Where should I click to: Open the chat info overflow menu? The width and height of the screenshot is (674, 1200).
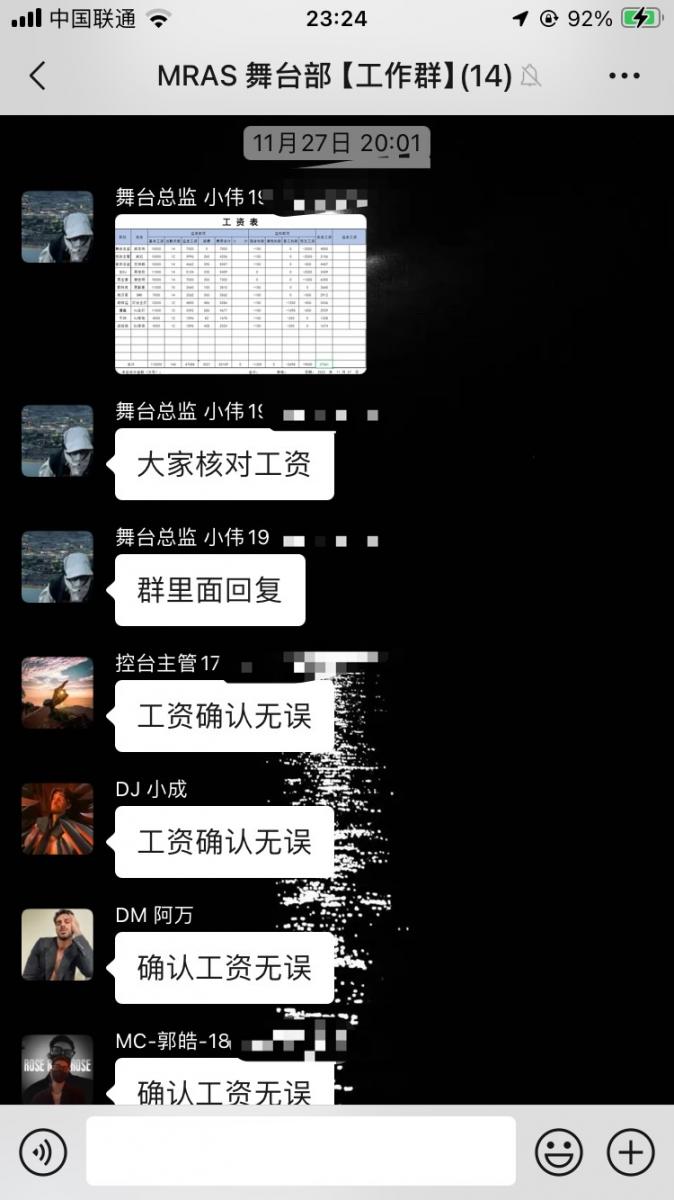pyautogui.click(x=624, y=76)
